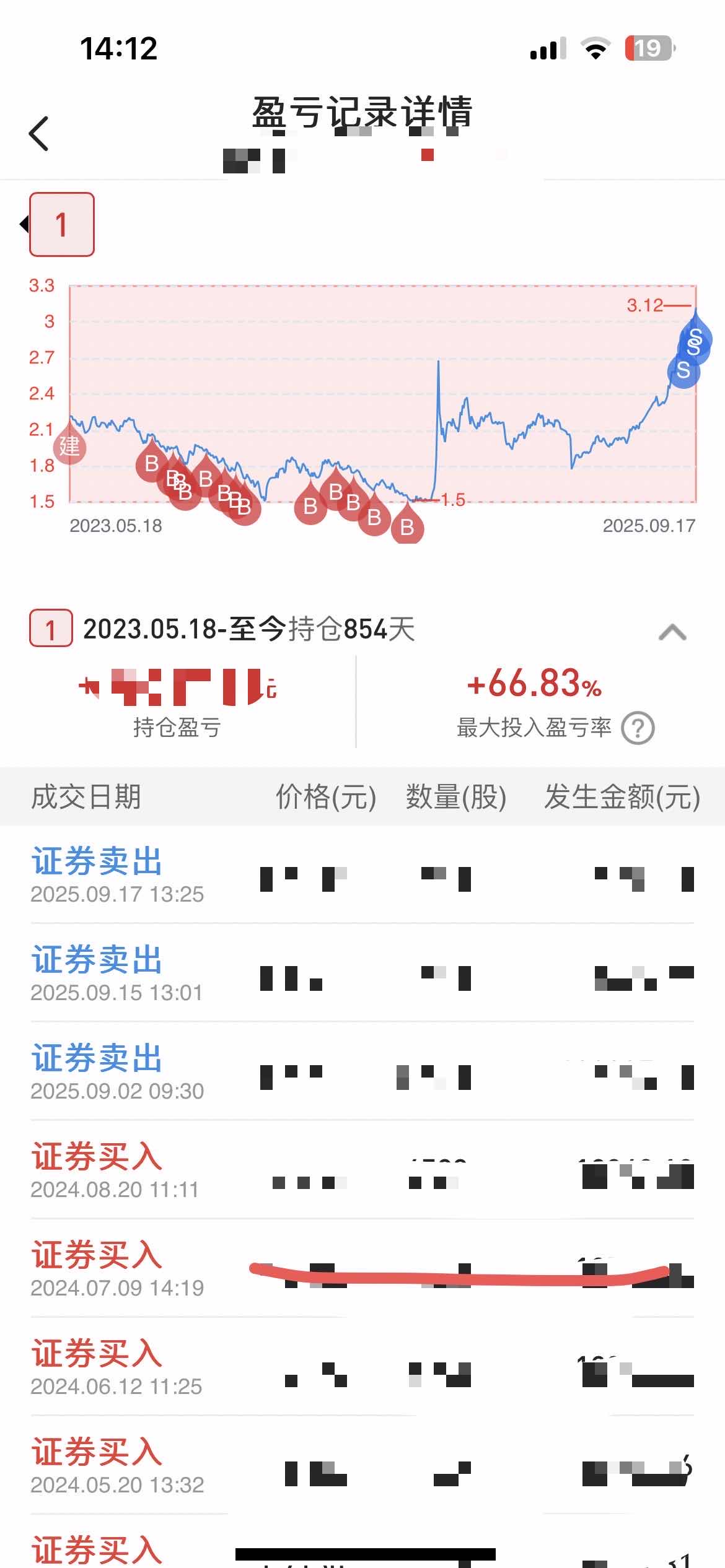725x1568 pixels.
Task: Open the 2024.08.20 11:11 buy record
Action: pyautogui.click(x=362, y=1170)
